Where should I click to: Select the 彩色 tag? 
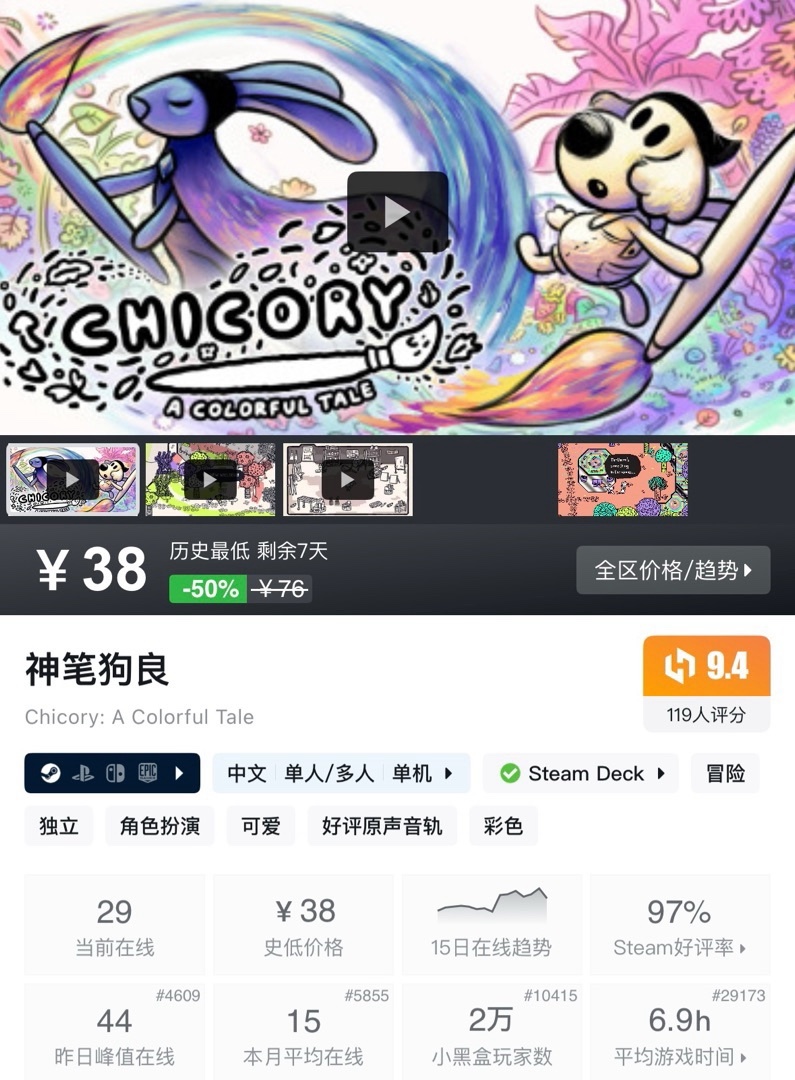[x=503, y=826]
